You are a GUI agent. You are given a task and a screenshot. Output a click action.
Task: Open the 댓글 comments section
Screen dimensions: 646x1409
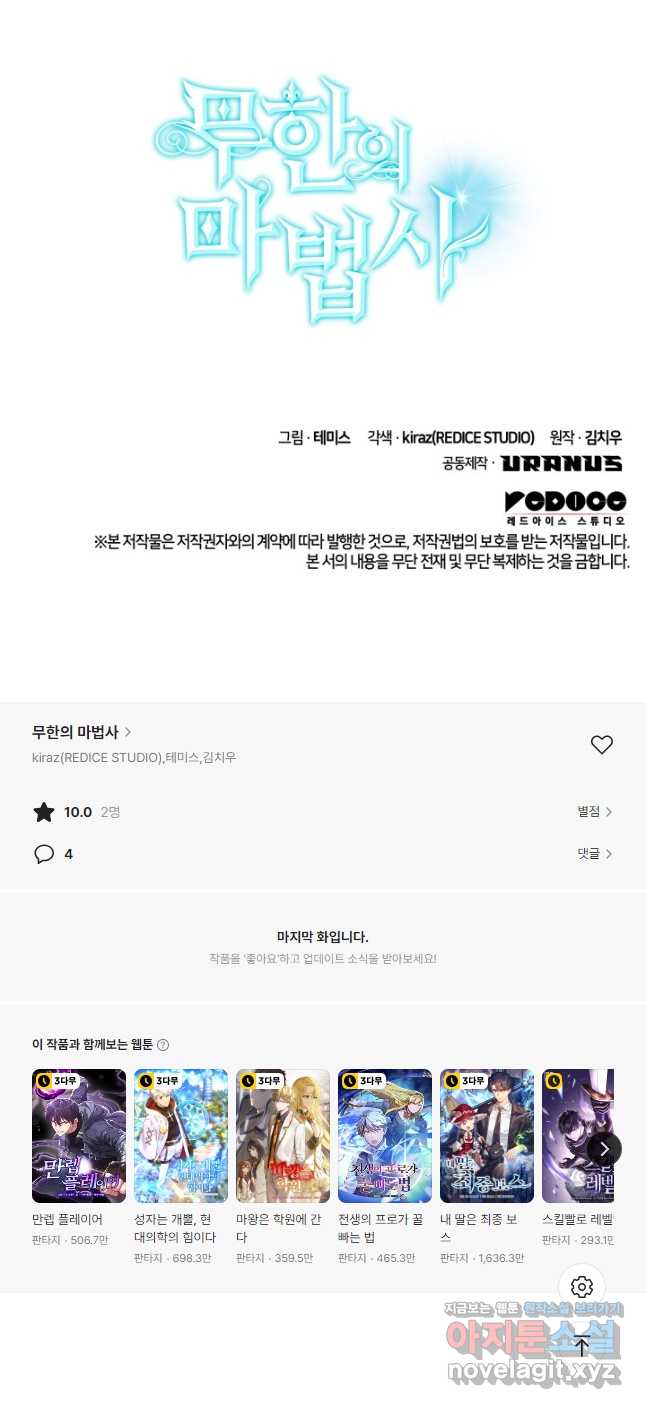pos(594,853)
